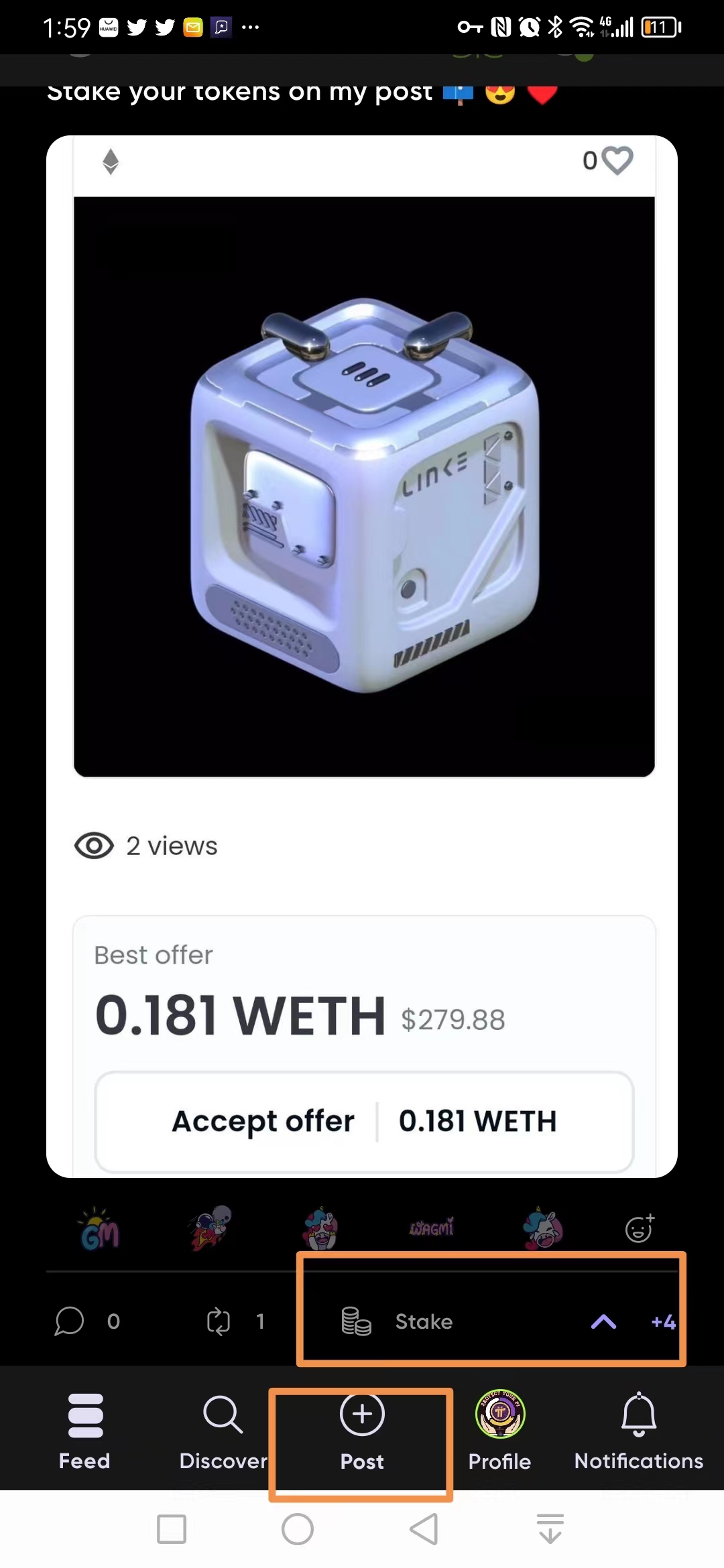Open the LINKE cube NFT image
This screenshot has height=1568, width=724.
tap(364, 486)
